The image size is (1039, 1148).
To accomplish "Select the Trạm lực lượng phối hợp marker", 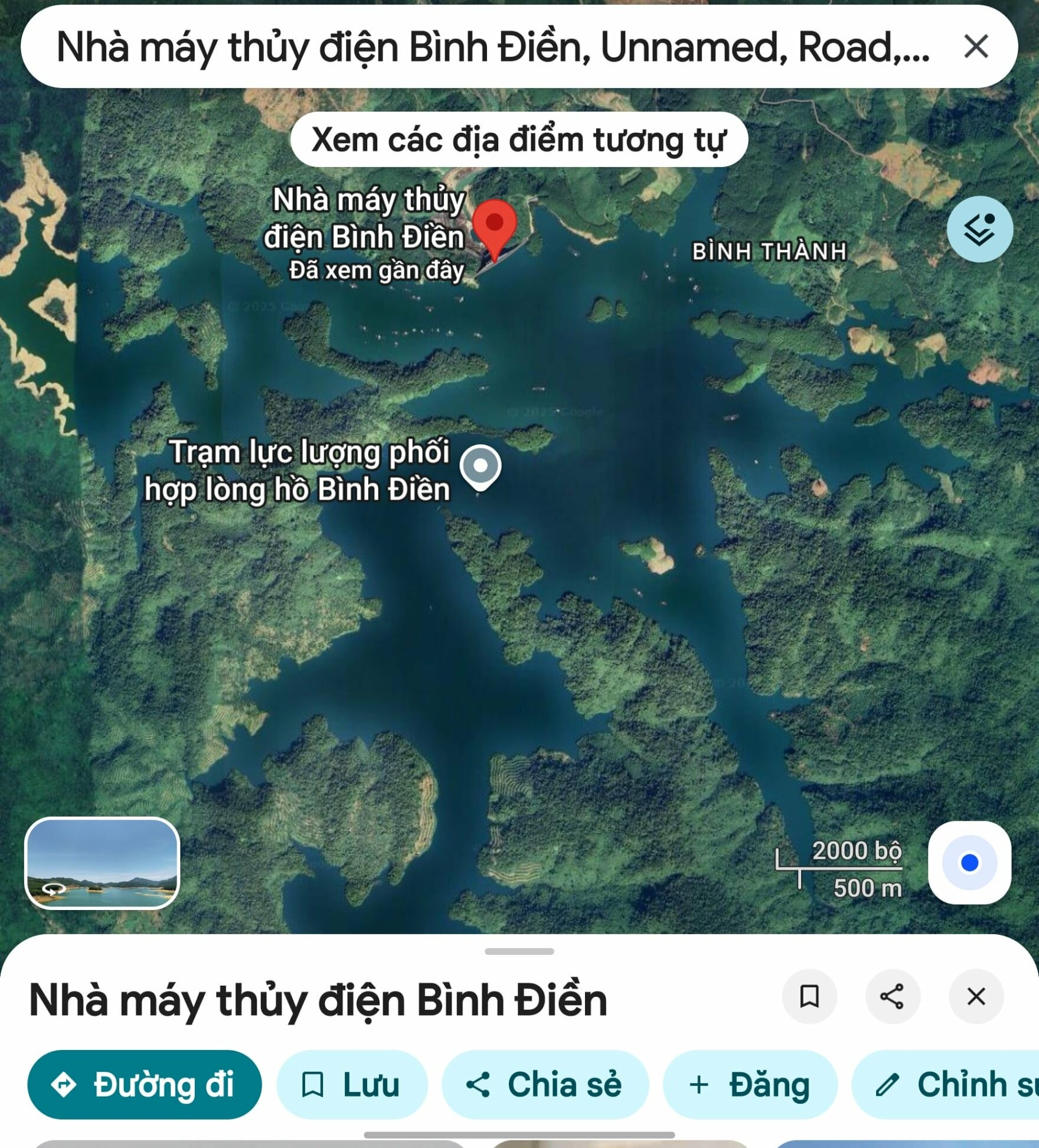I will point(481,467).
